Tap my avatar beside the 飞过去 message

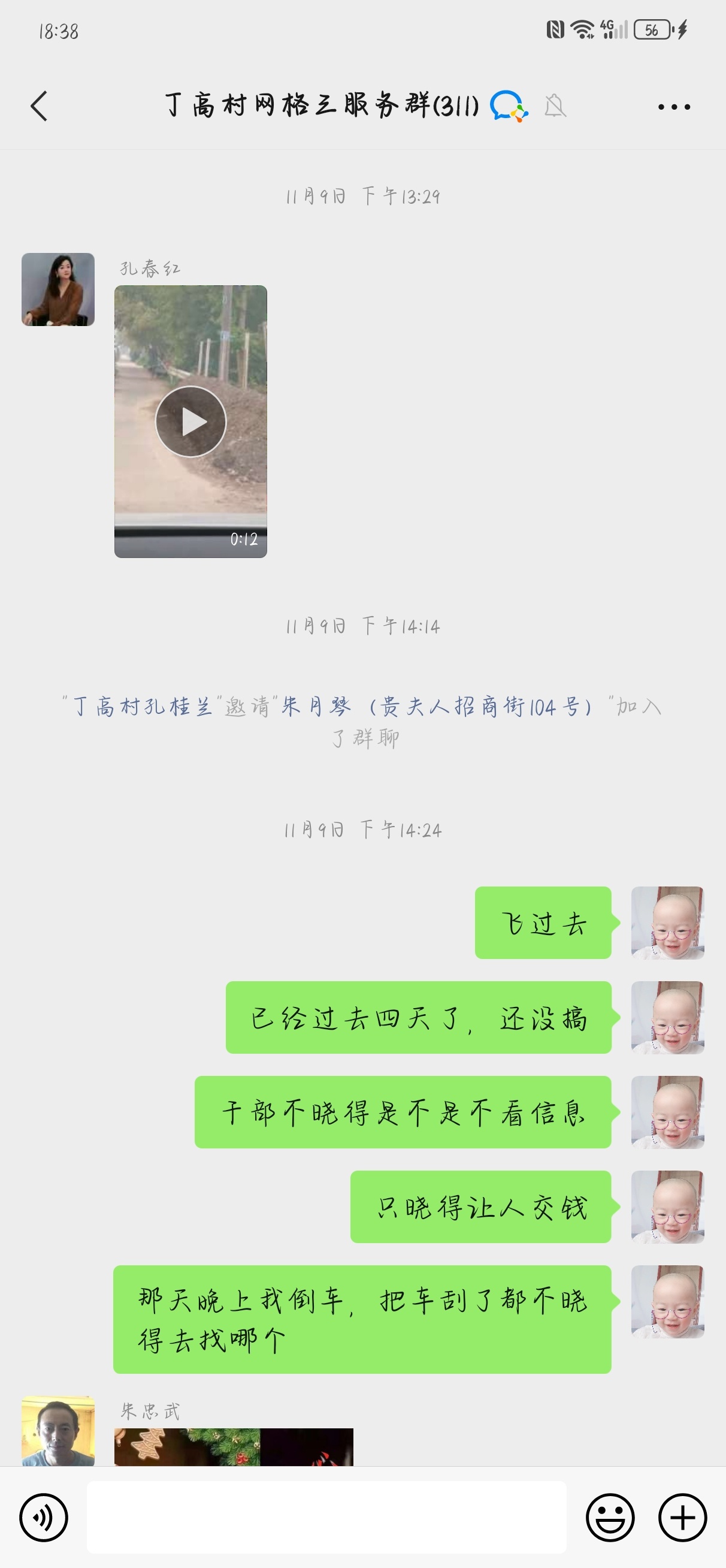pyautogui.click(x=667, y=923)
